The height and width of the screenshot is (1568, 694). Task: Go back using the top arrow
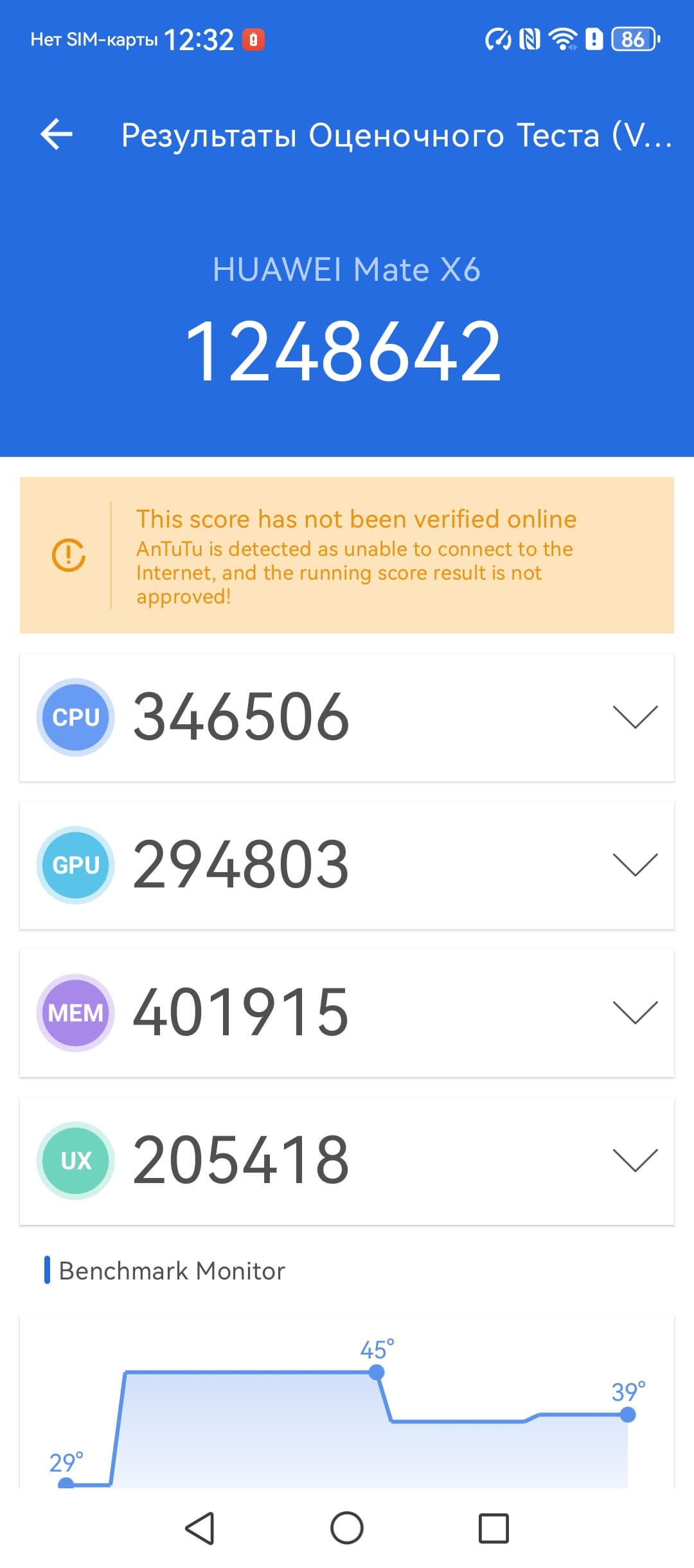pyautogui.click(x=57, y=135)
